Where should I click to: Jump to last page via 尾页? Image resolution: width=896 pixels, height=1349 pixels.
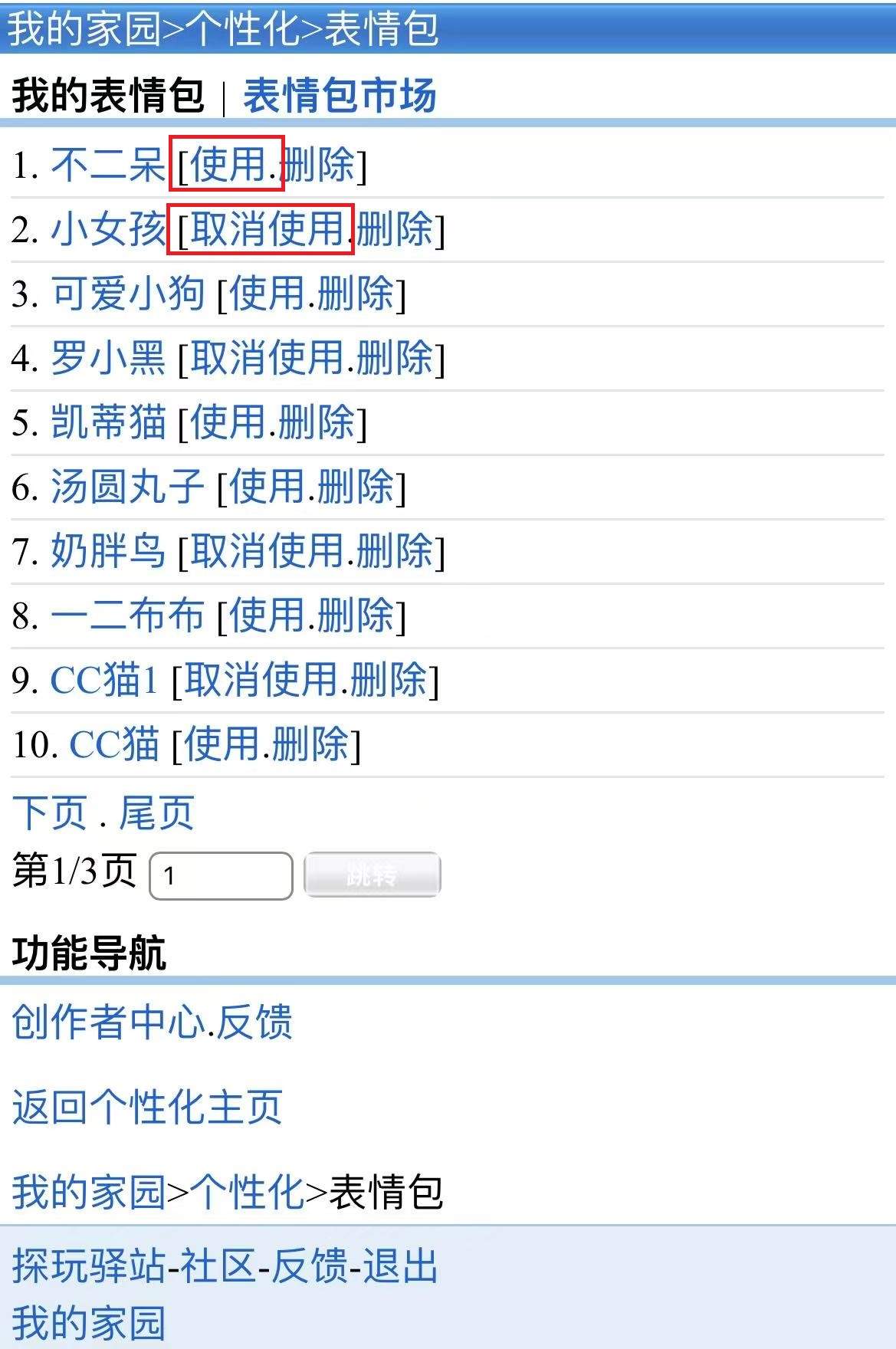156,812
